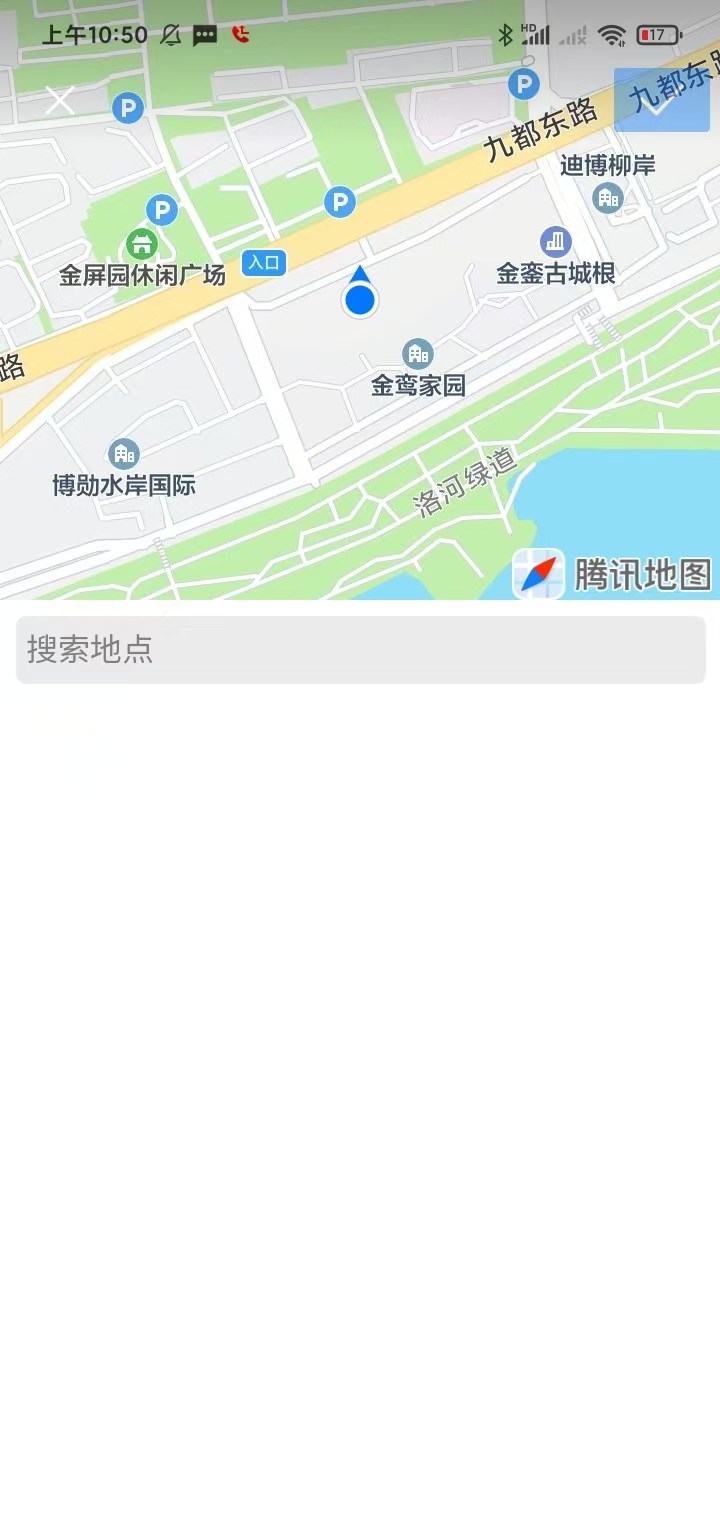The image size is (720, 1520).
Task: Confirm location with the blue checkmark button
Action: [661, 100]
